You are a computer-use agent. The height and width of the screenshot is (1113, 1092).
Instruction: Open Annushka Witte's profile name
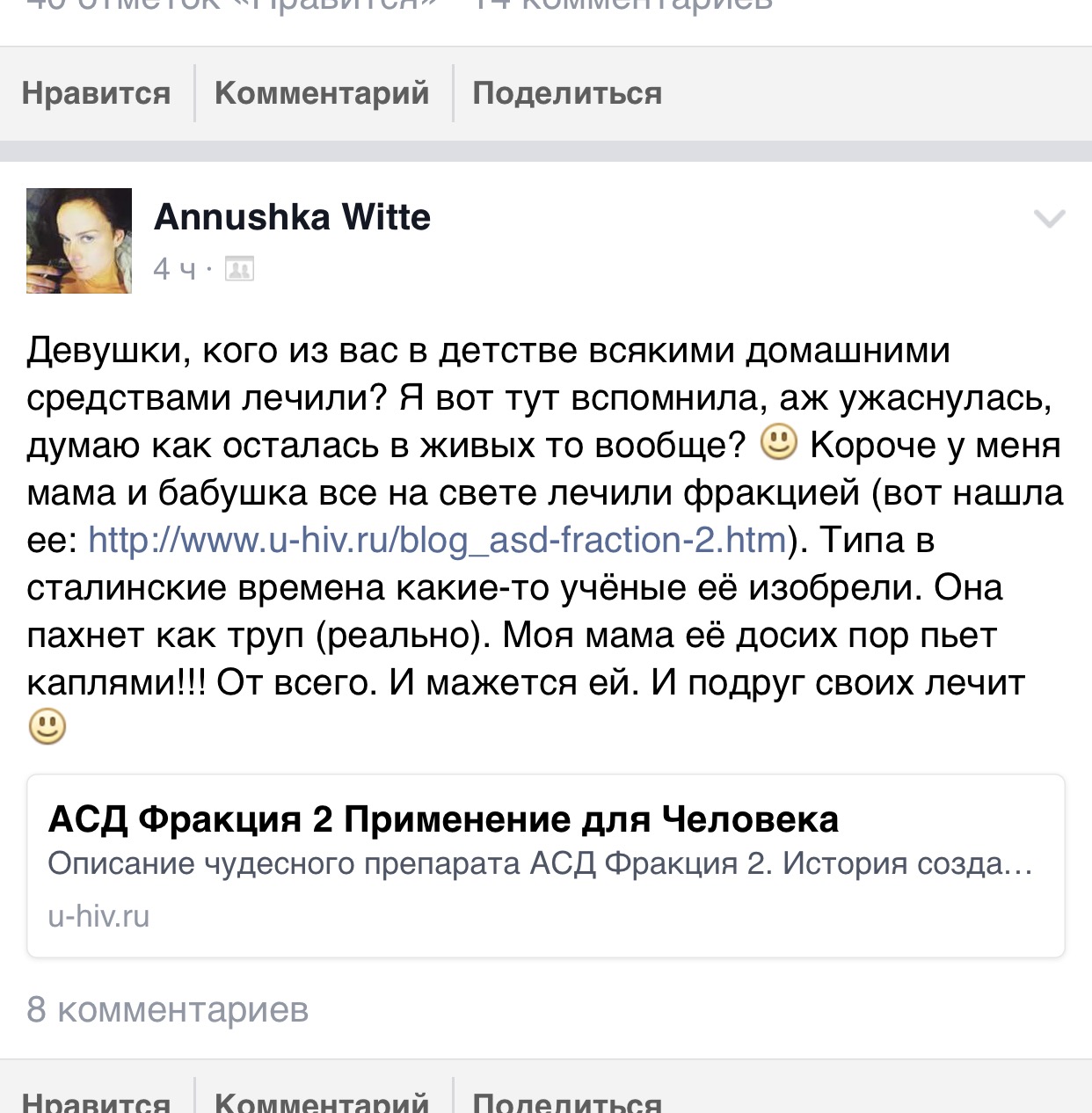pyautogui.click(x=292, y=217)
